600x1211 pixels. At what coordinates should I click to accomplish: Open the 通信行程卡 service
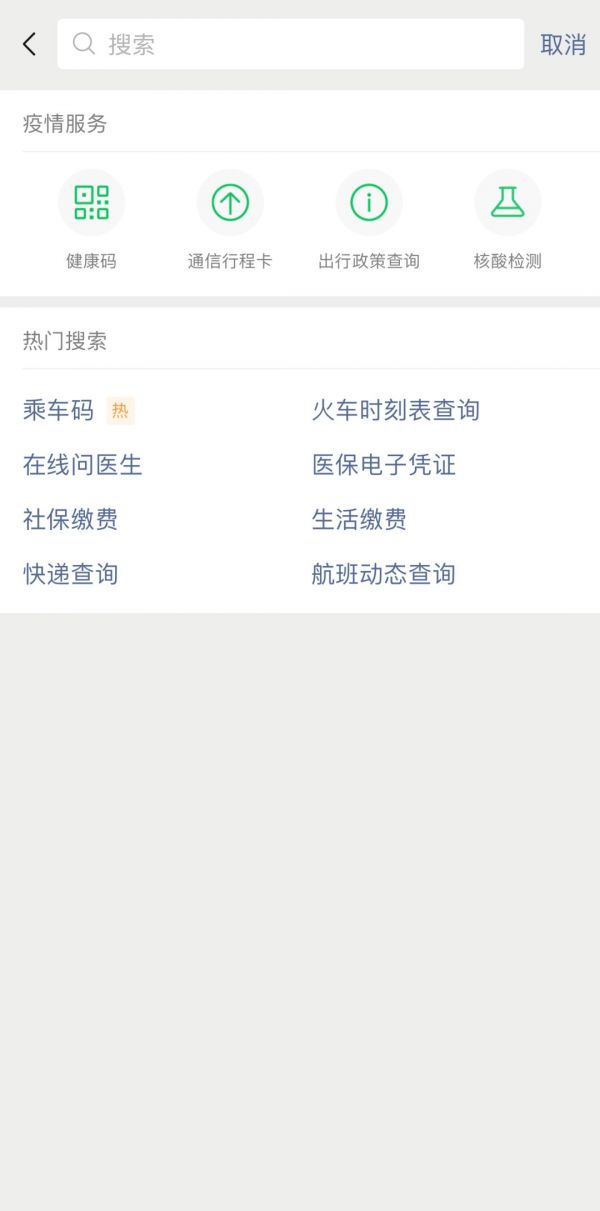pyautogui.click(x=230, y=220)
